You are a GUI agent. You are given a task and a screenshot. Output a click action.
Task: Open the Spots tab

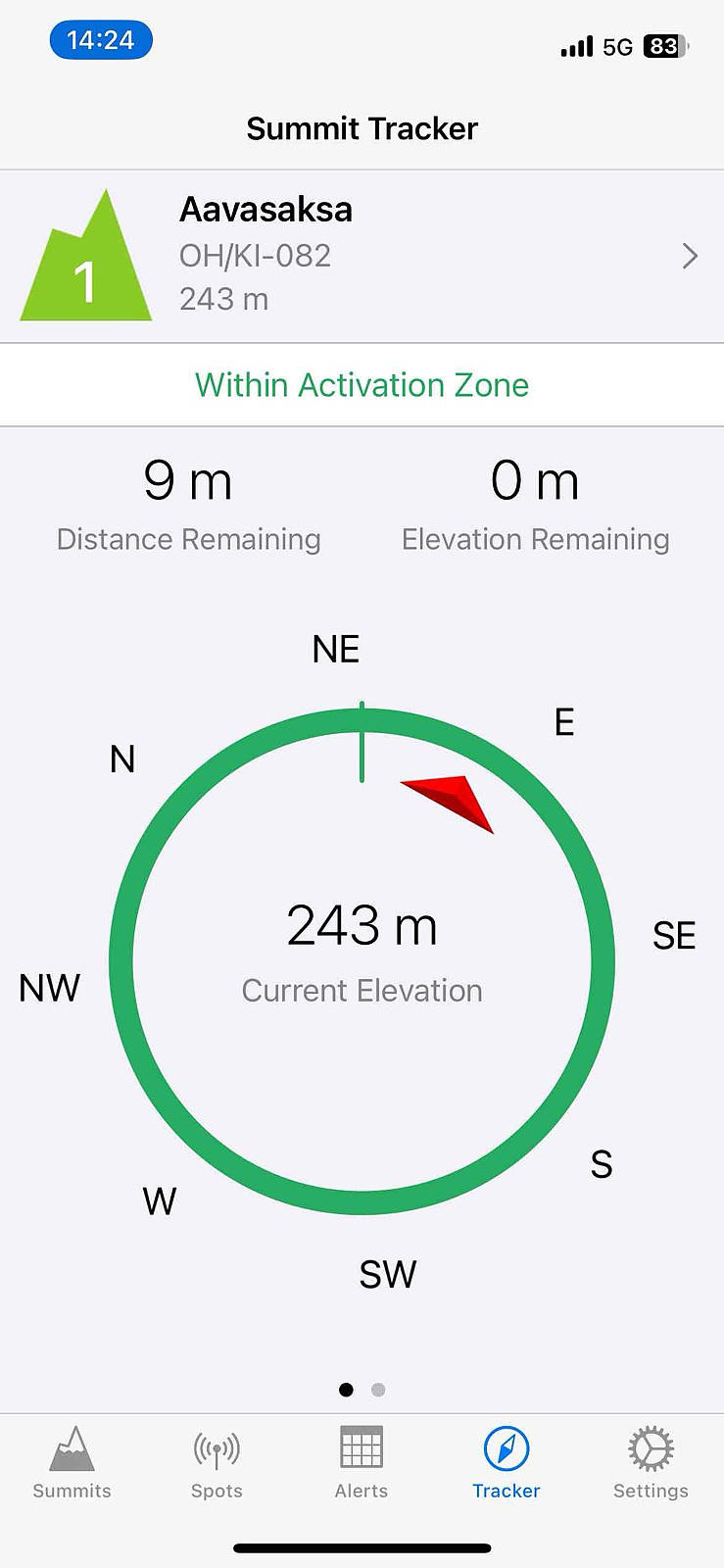pyautogui.click(x=217, y=1463)
